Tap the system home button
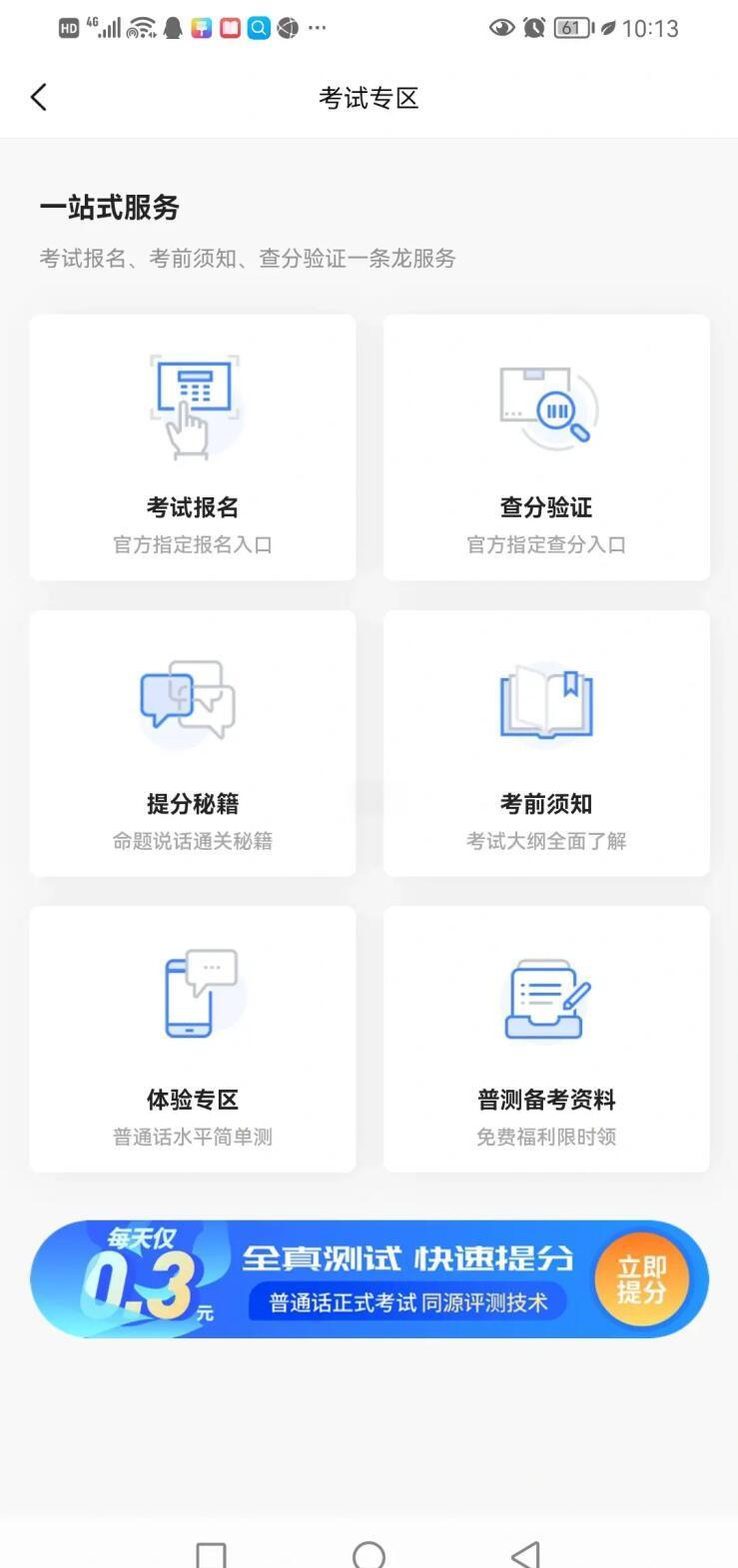 click(x=369, y=1553)
